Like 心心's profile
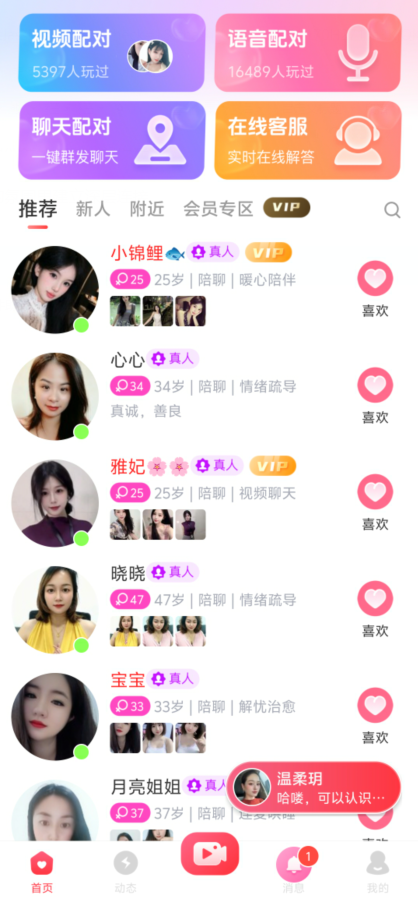 (375, 385)
